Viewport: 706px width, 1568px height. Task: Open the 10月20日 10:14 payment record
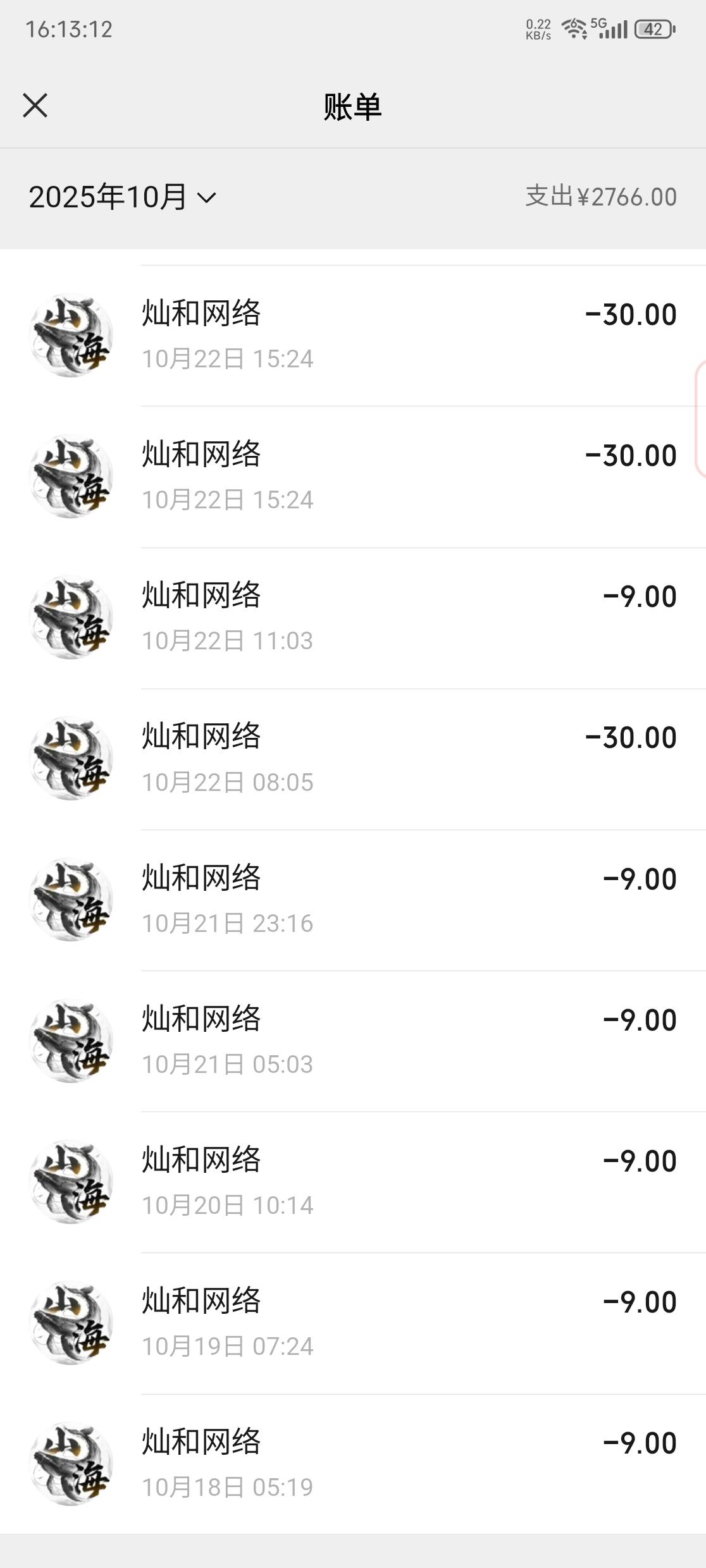tap(353, 1182)
